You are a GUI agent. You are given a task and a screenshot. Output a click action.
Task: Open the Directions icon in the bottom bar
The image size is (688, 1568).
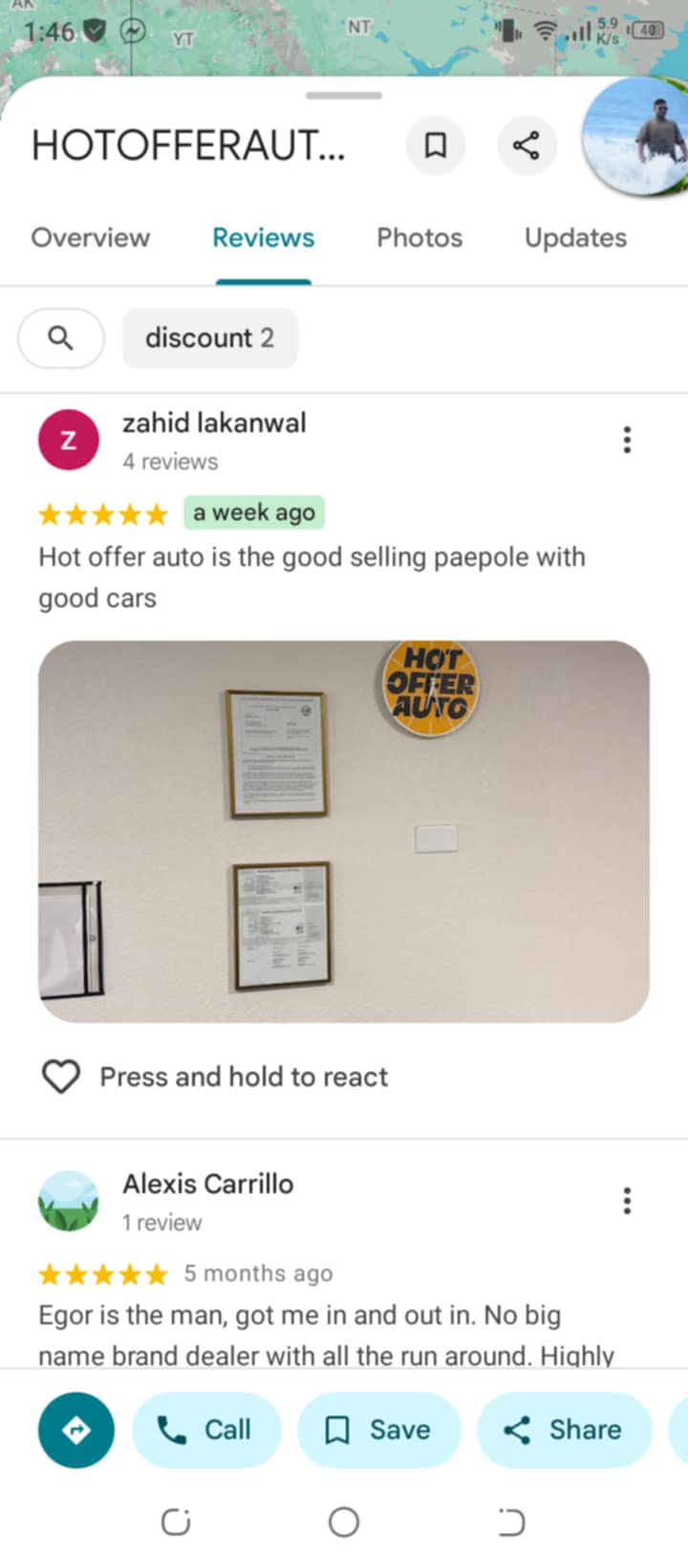tap(75, 1429)
